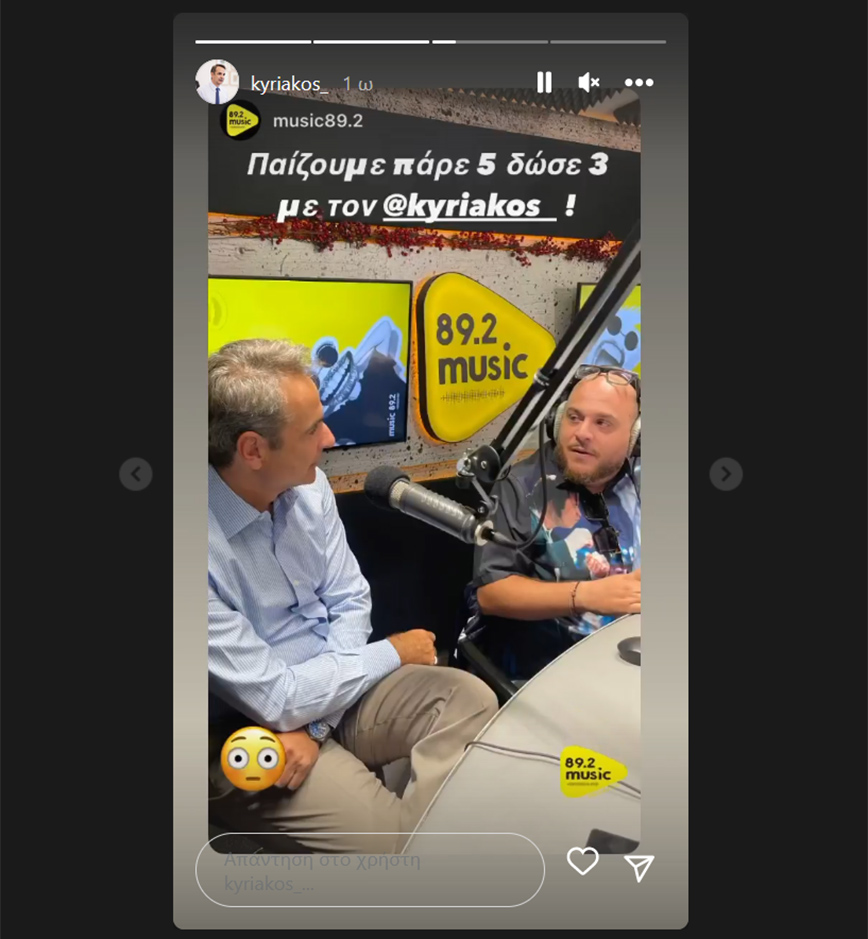Go back to the previous story

tap(136, 474)
